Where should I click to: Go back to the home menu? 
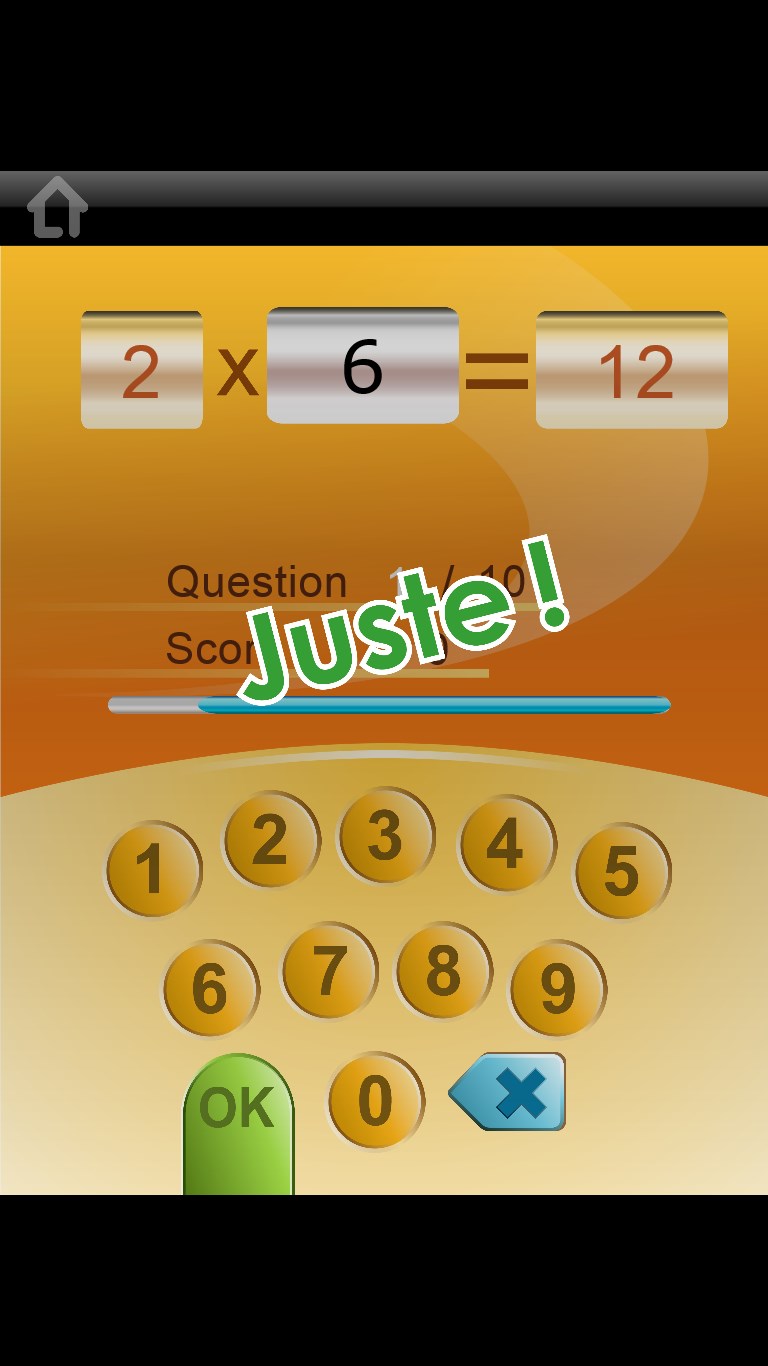click(x=57, y=207)
